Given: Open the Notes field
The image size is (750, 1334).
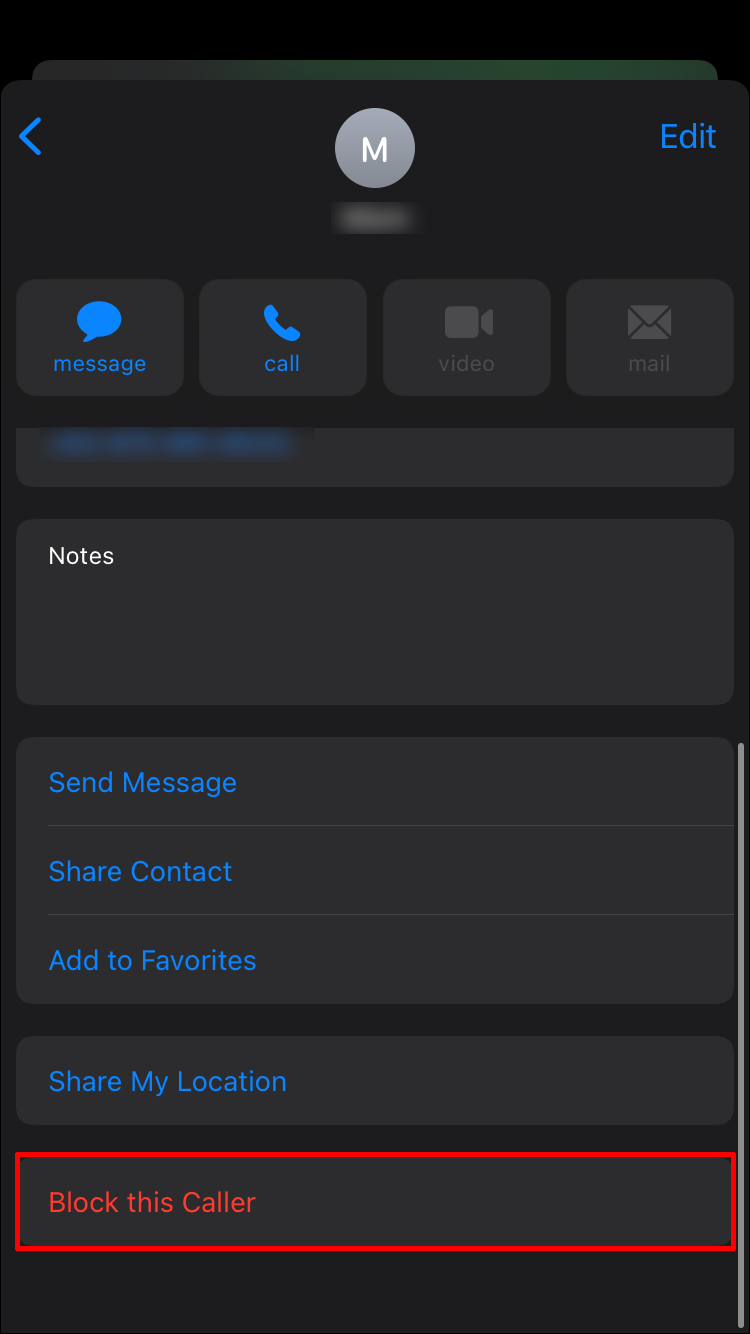Looking at the screenshot, I should coord(375,611).
